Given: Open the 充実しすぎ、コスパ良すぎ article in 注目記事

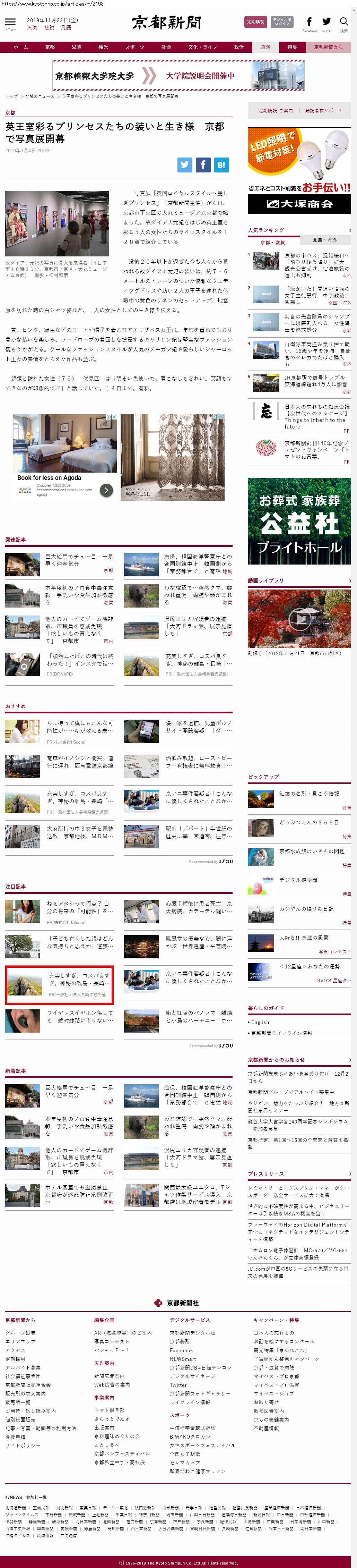Looking at the screenshot, I should 79,979.
